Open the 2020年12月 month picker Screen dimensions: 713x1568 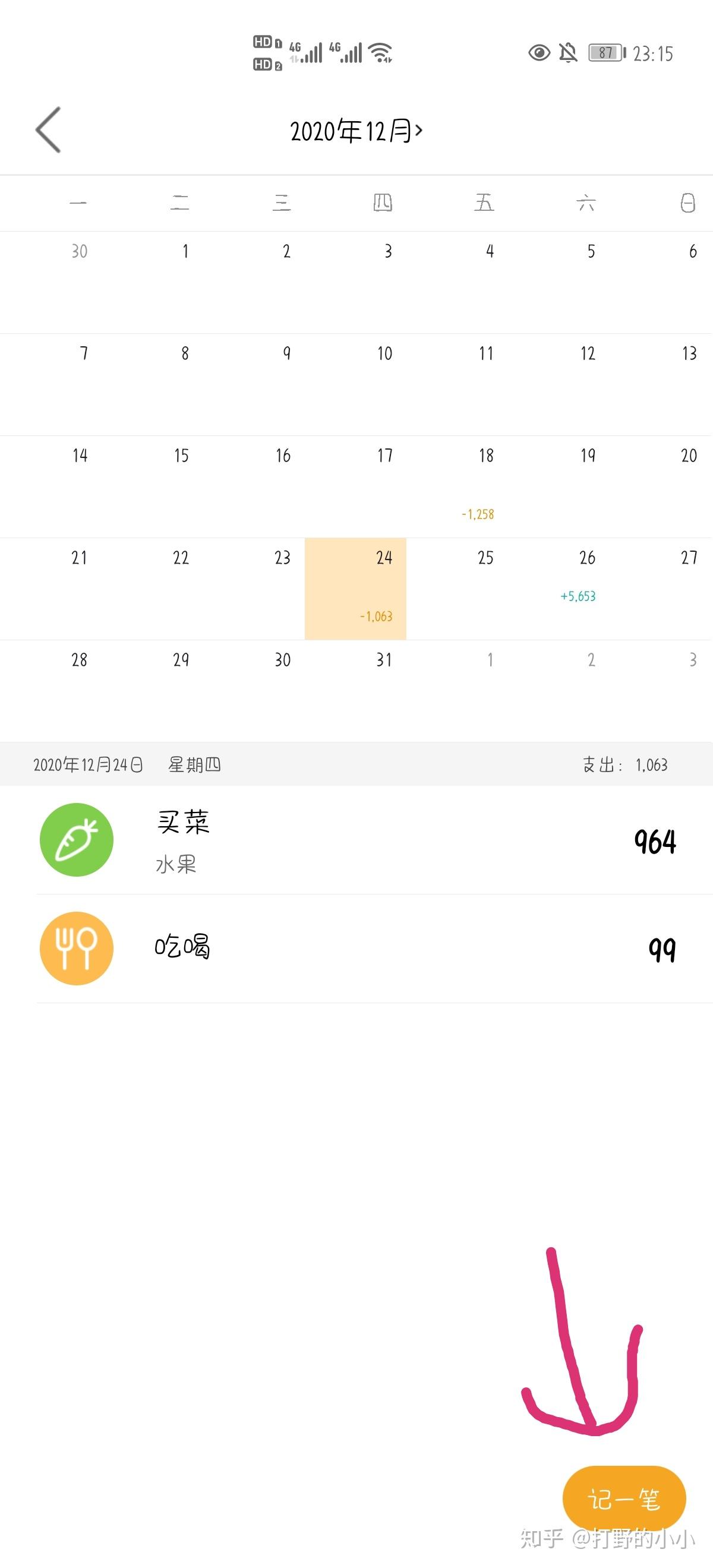coord(356,131)
